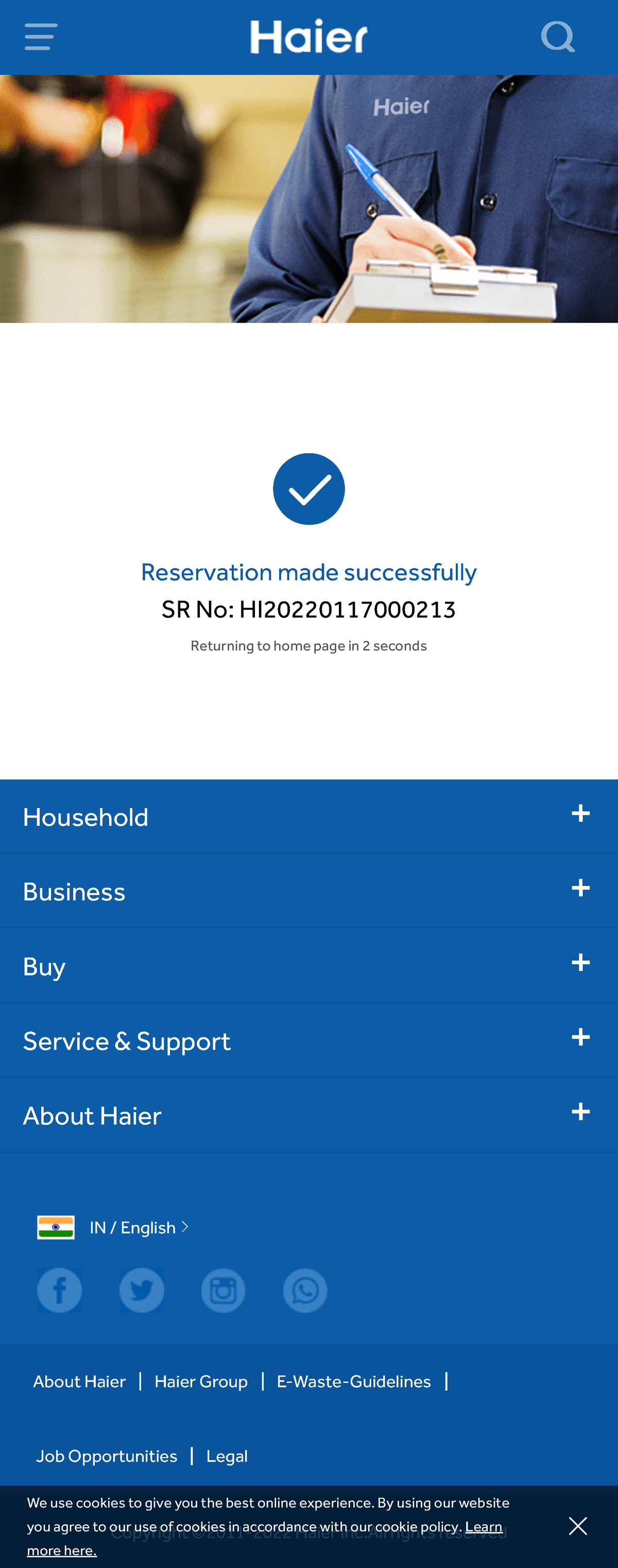Expand the Business section
This screenshot has height=1568, width=618.
(581, 888)
